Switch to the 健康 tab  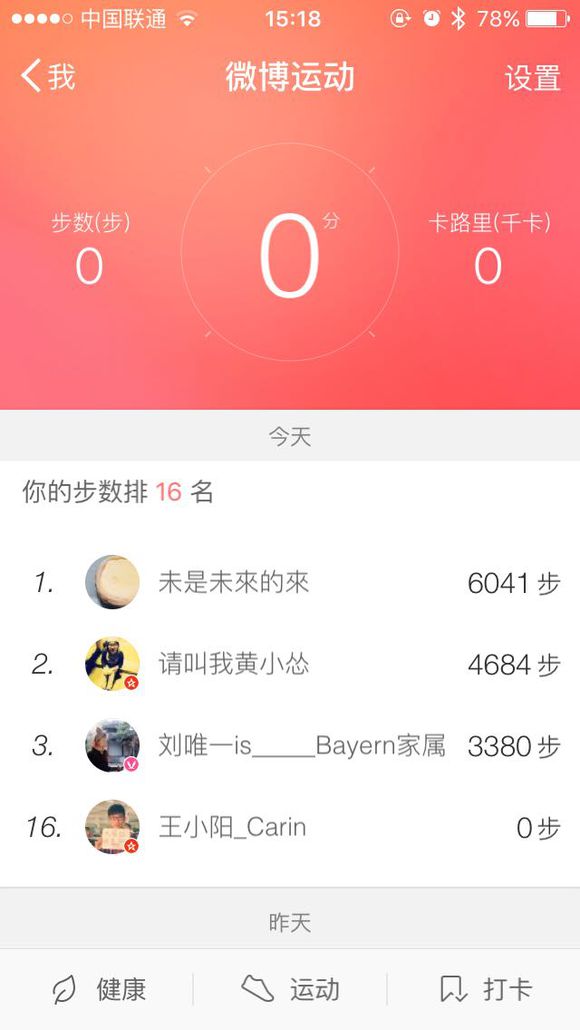(97, 989)
